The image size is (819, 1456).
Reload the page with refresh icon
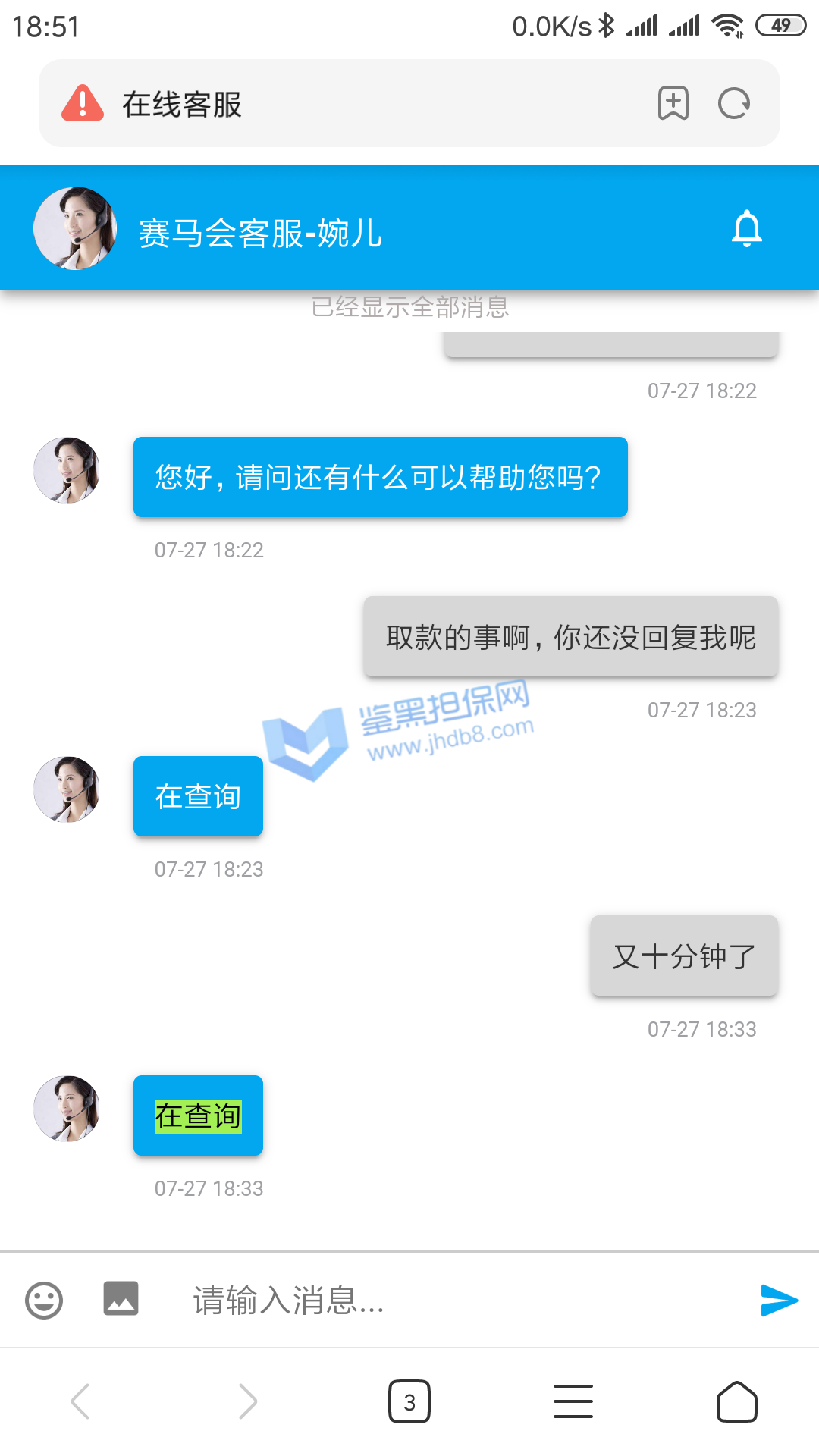[x=733, y=104]
